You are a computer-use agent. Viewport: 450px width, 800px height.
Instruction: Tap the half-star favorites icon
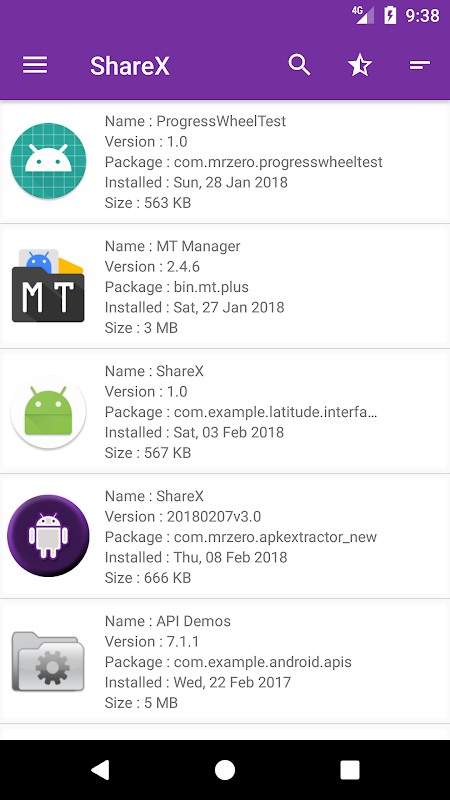coord(360,65)
